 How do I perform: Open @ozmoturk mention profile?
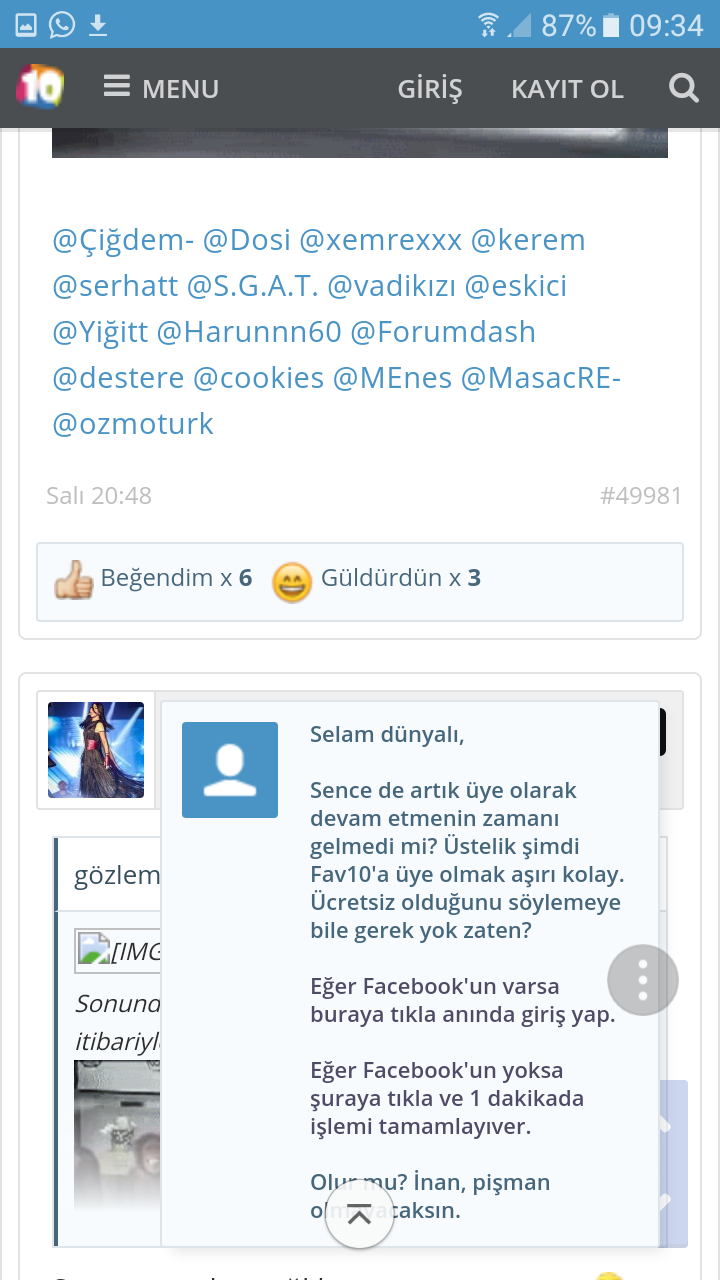(x=133, y=424)
